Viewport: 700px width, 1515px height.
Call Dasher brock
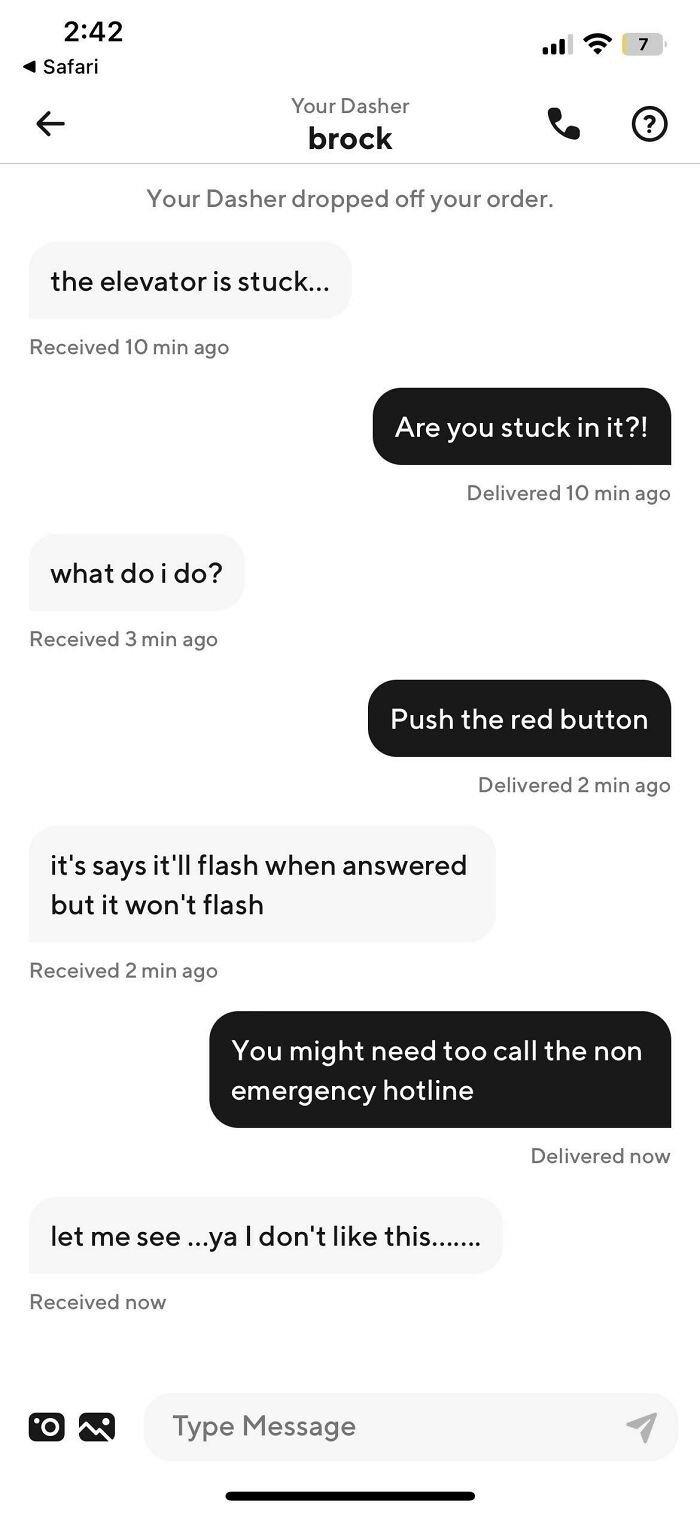[x=563, y=123]
